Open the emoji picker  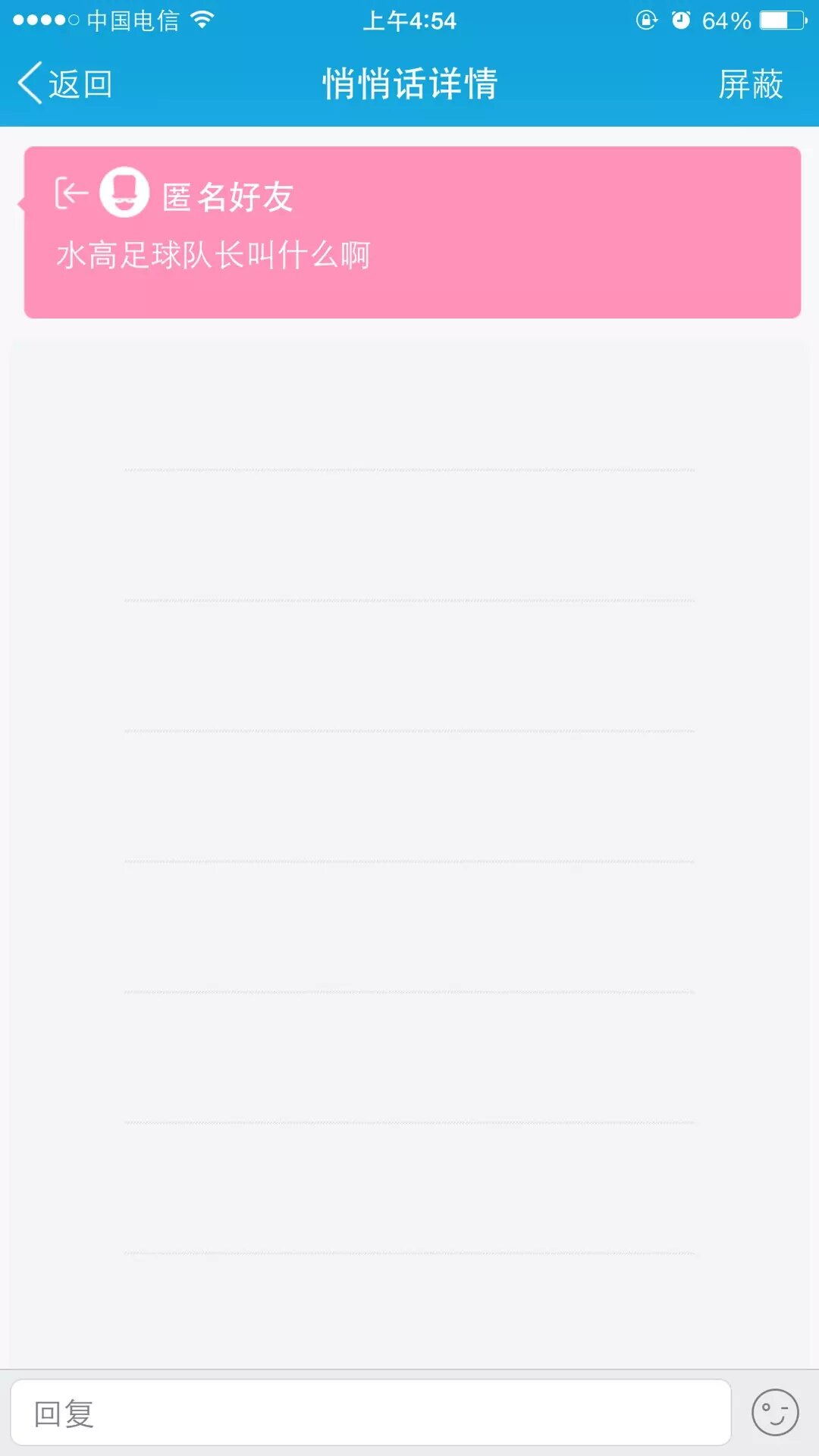pos(774,1413)
